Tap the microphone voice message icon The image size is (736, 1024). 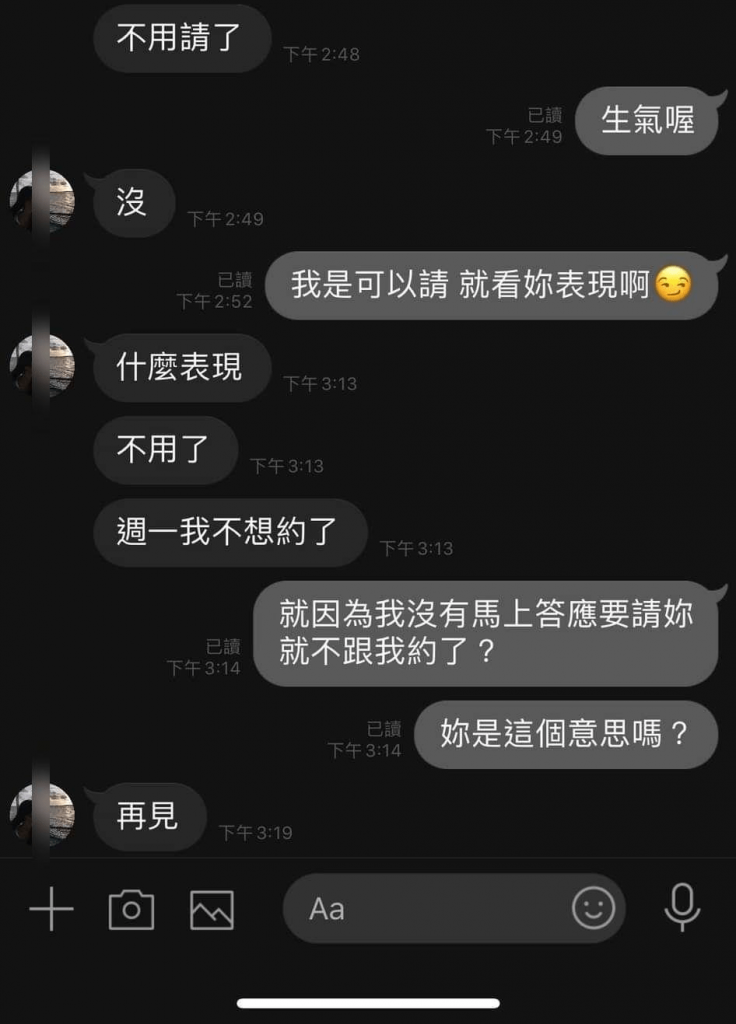(x=682, y=908)
